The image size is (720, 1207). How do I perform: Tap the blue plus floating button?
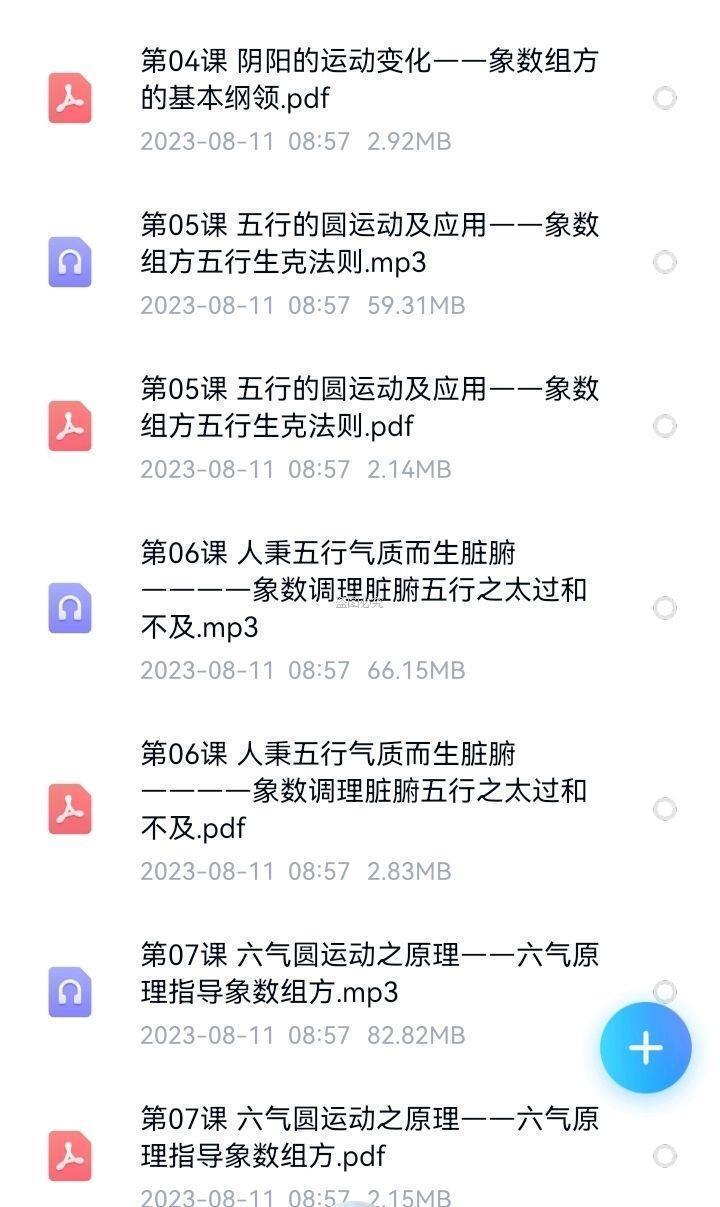tap(645, 1048)
